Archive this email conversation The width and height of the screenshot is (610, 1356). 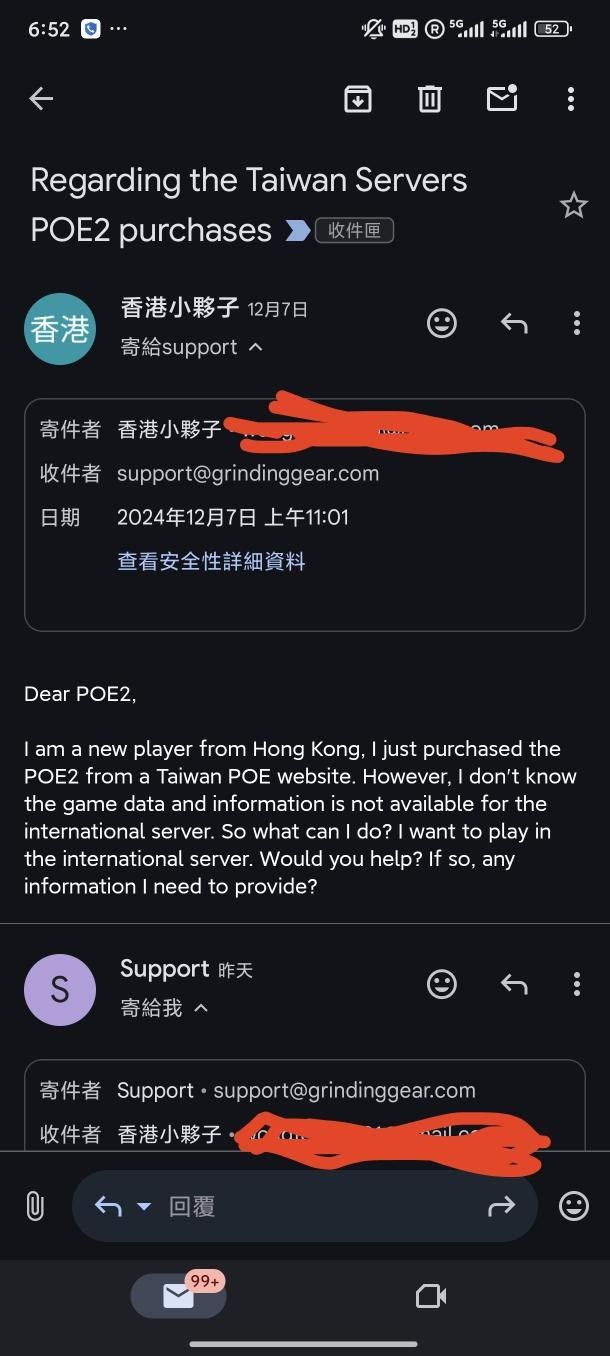(357, 98)
